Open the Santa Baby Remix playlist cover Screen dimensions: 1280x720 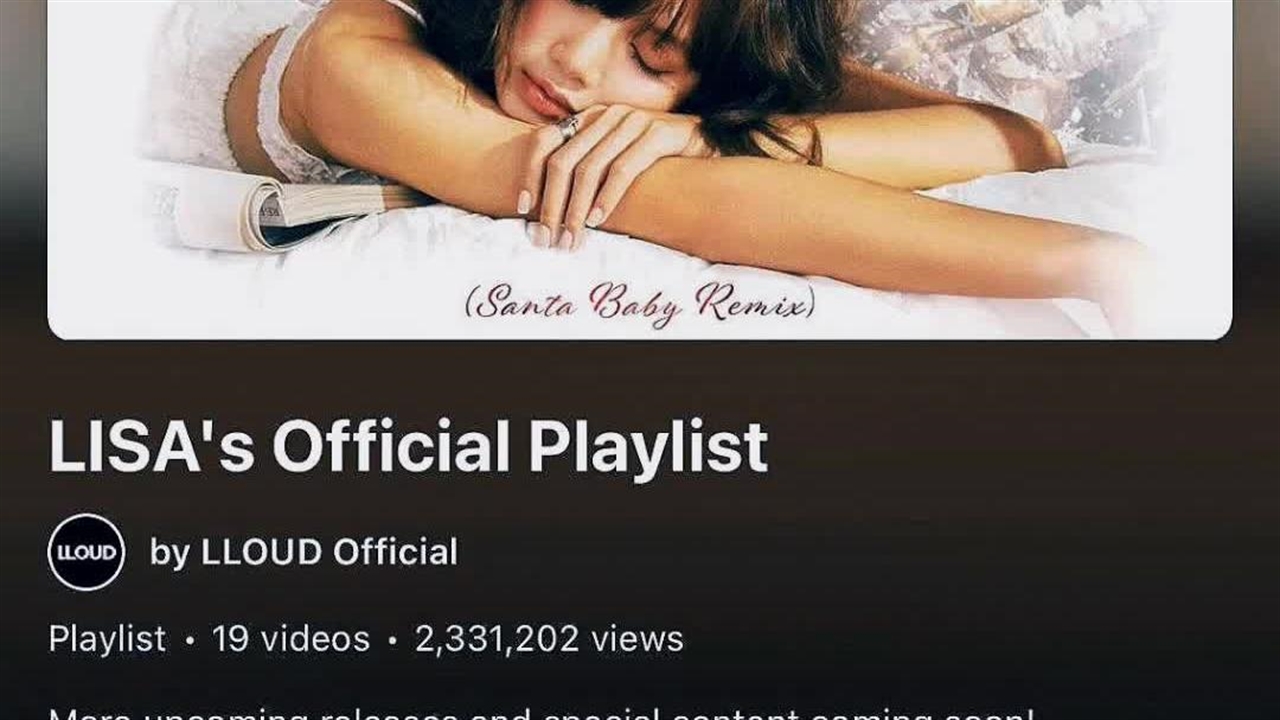(640, 170)
